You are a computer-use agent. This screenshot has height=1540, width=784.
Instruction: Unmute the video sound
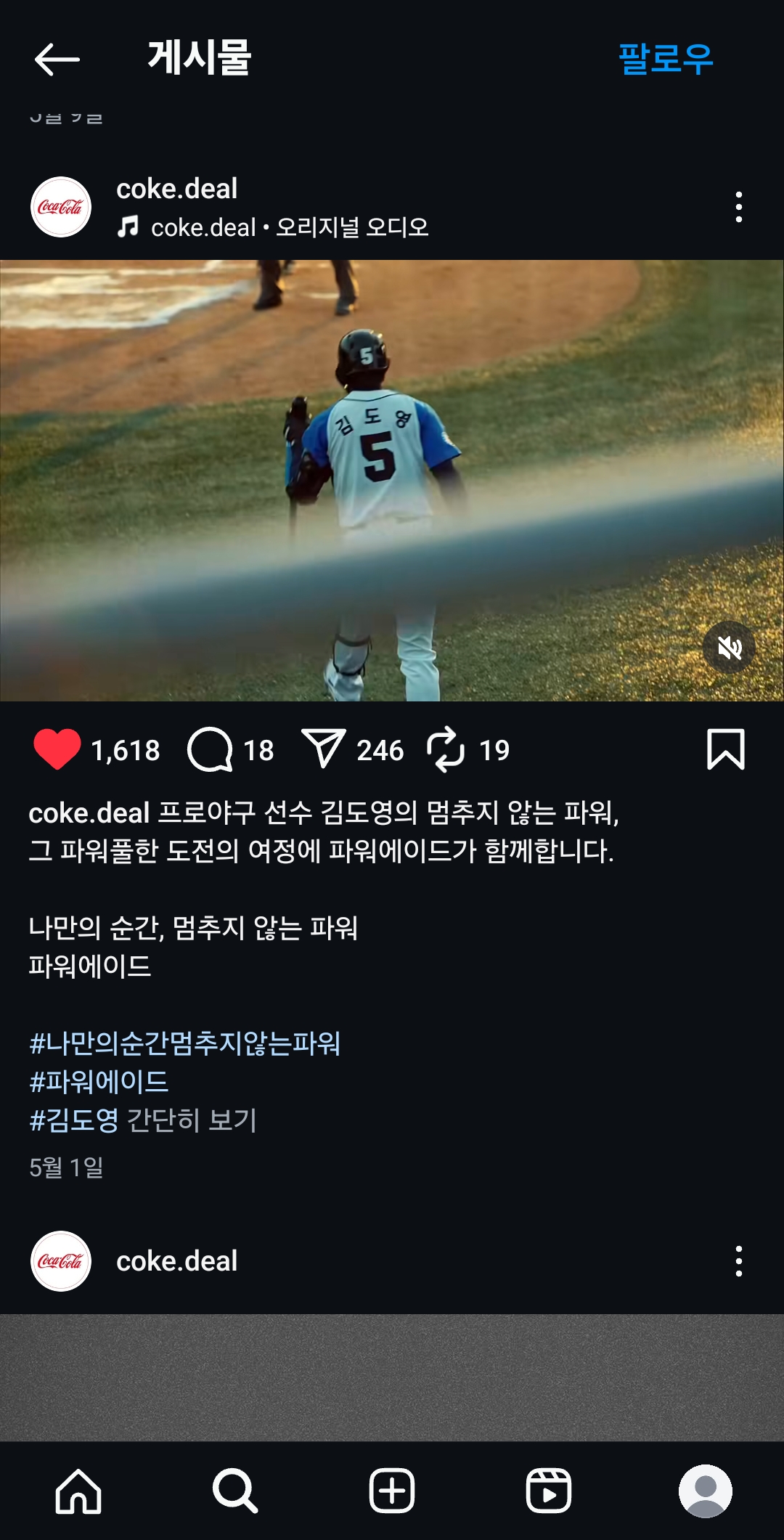(729, 647)
